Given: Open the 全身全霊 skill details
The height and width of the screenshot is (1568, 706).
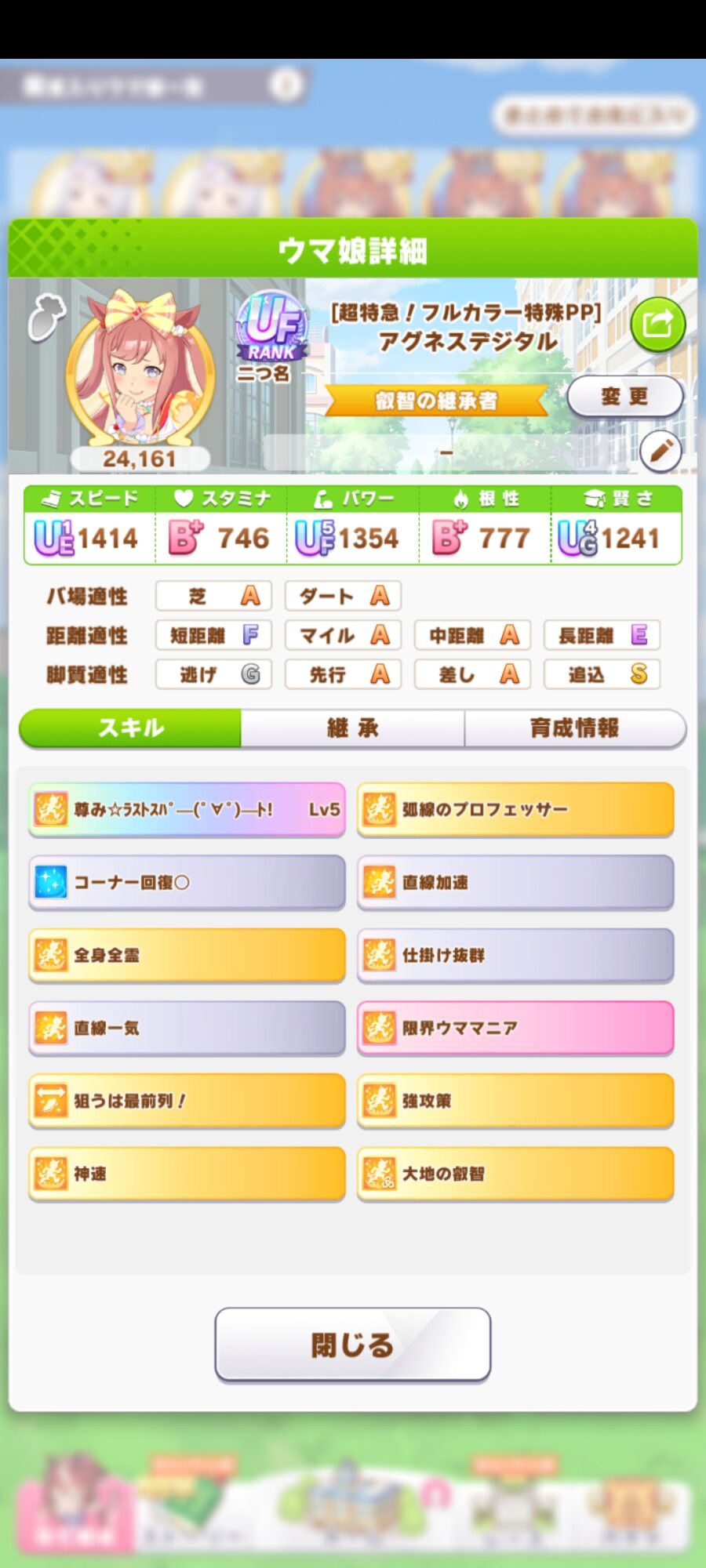Looking at the screenshot, I should (x=187, y=955).
